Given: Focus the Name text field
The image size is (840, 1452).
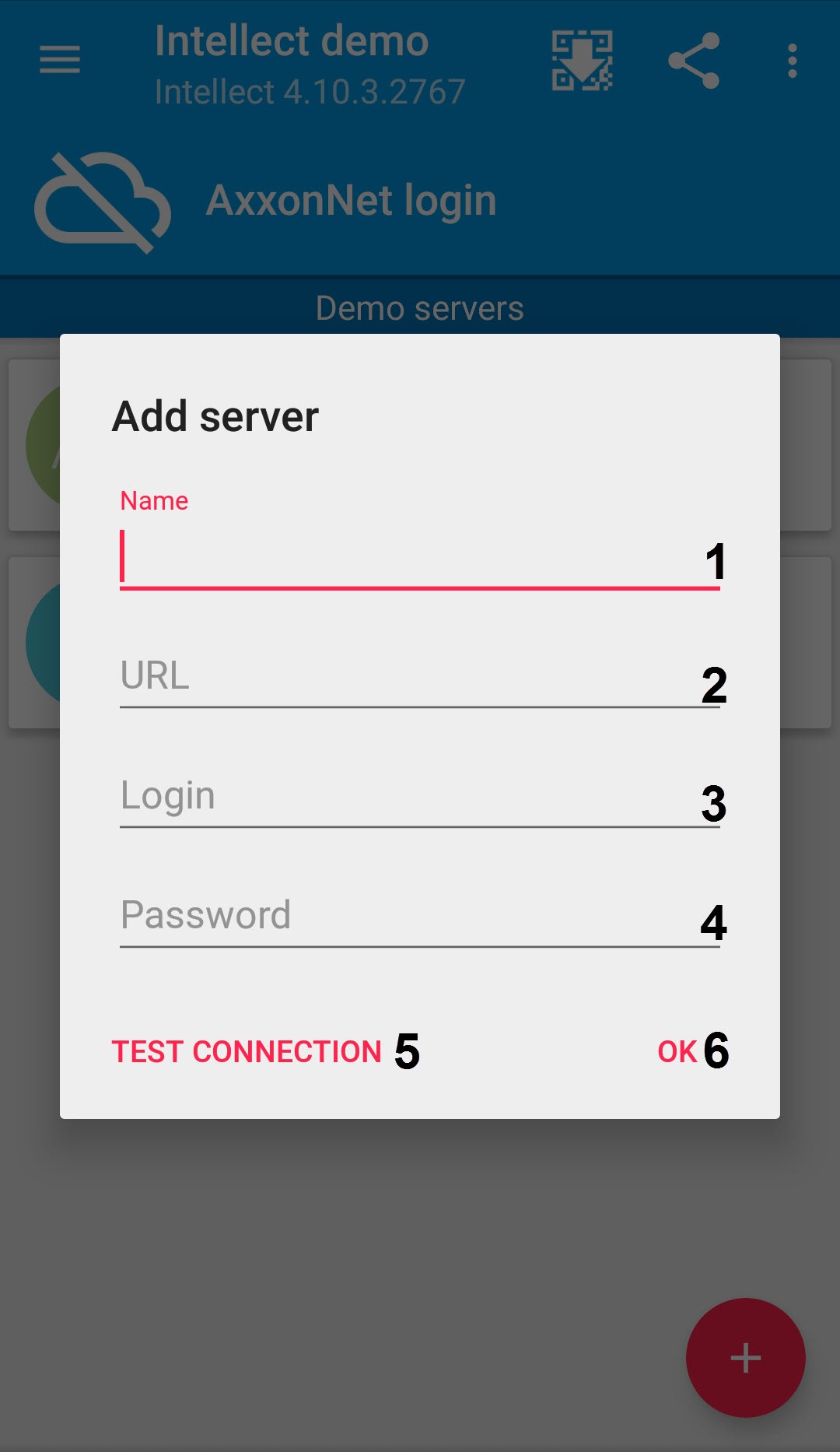Looking at the screenshot, I should point(412,559).
